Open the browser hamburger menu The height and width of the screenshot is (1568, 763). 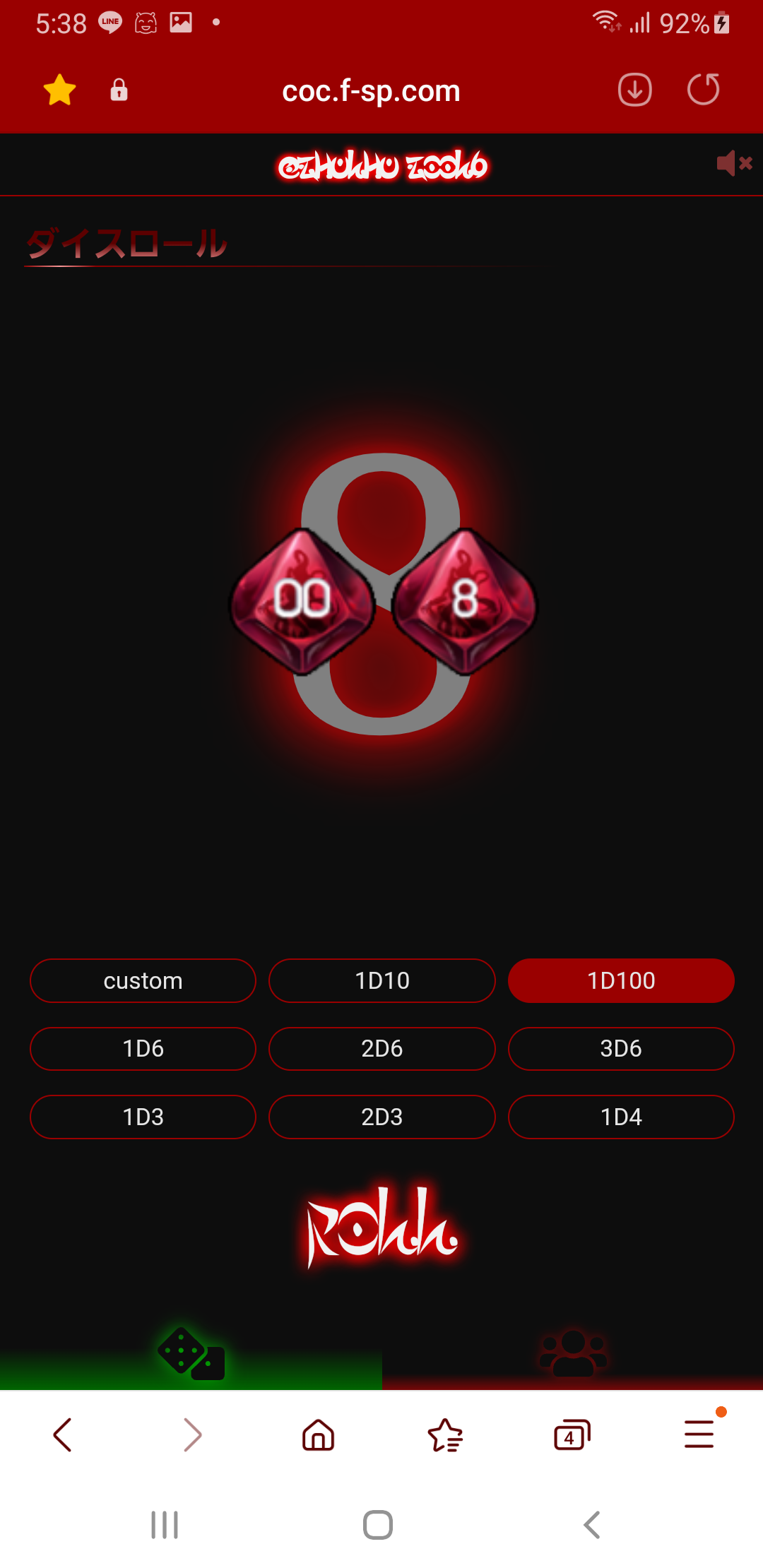[699, 1435]
